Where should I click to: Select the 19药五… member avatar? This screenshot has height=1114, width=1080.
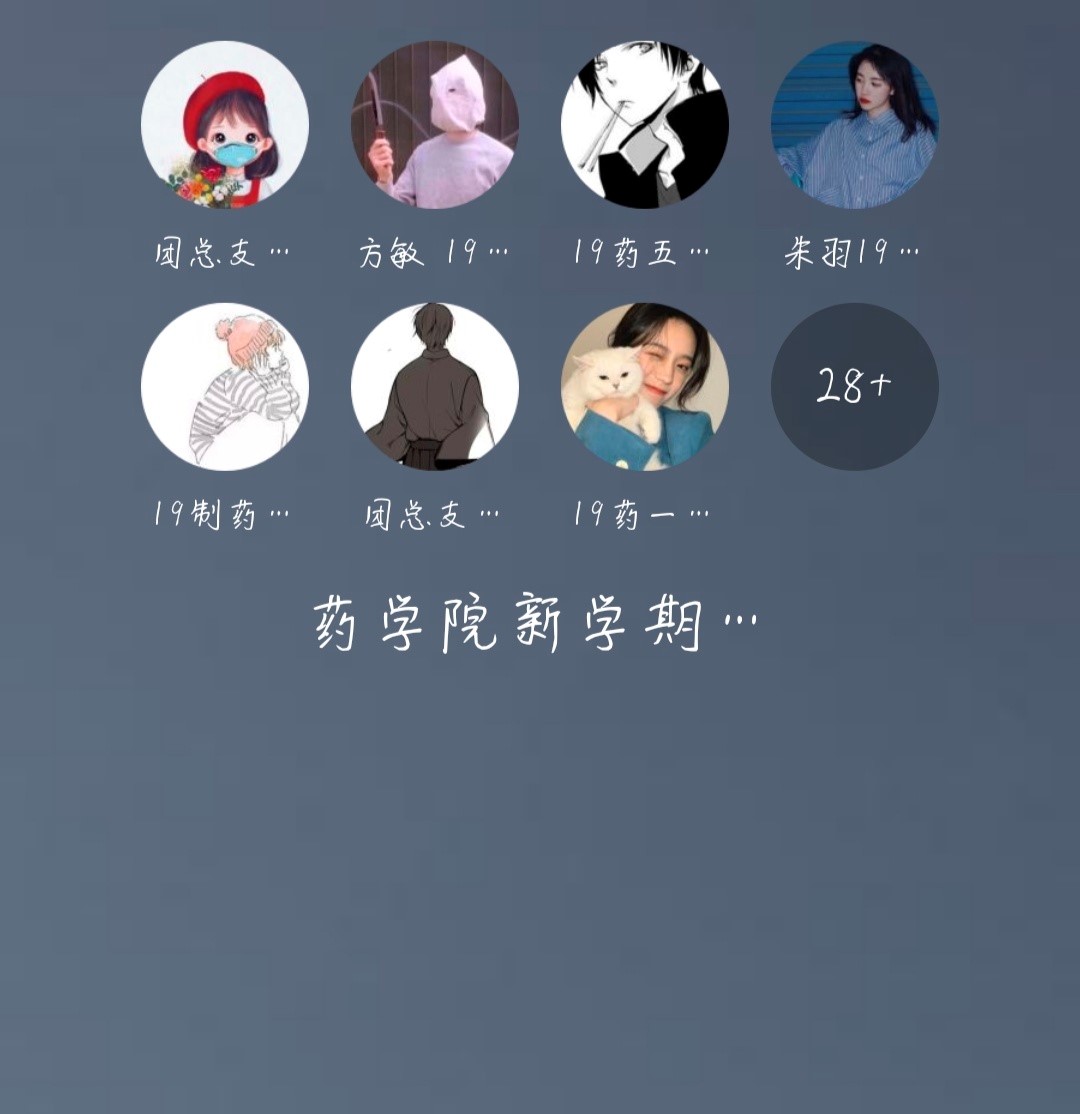644,125
